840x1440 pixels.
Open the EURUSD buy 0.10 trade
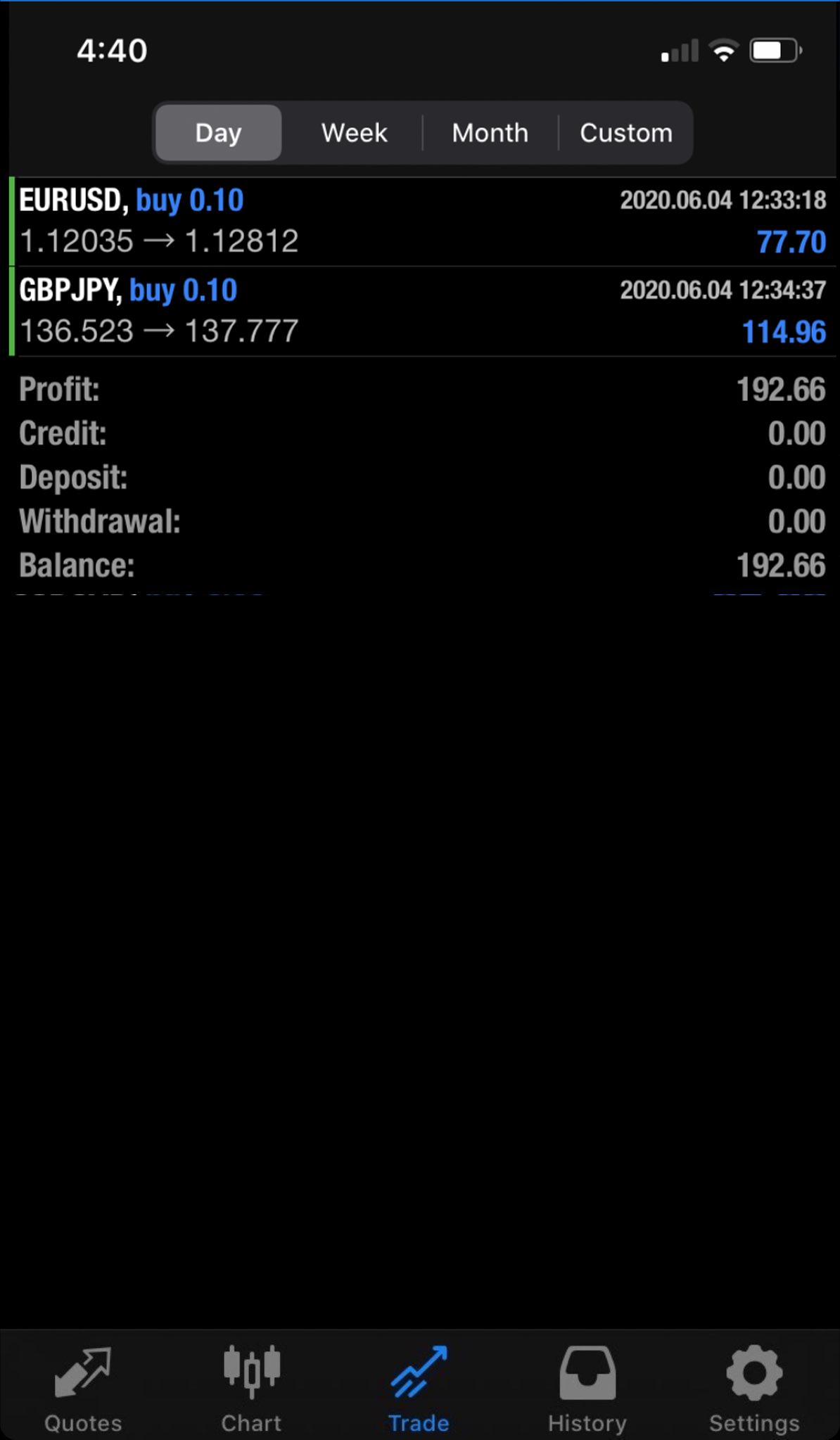point(422,222)
